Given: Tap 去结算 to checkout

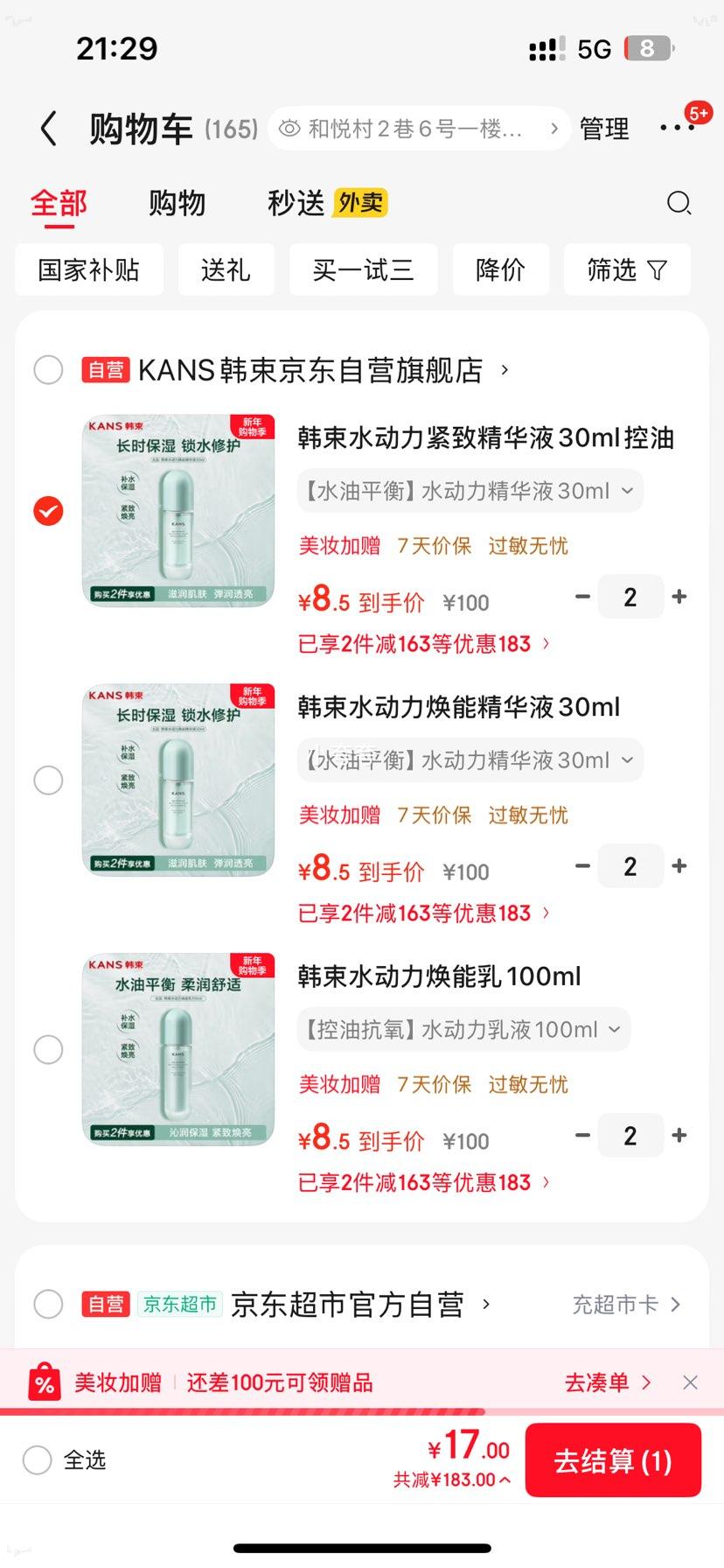Looking at the screenshot, I should [x=614, y=1459].
